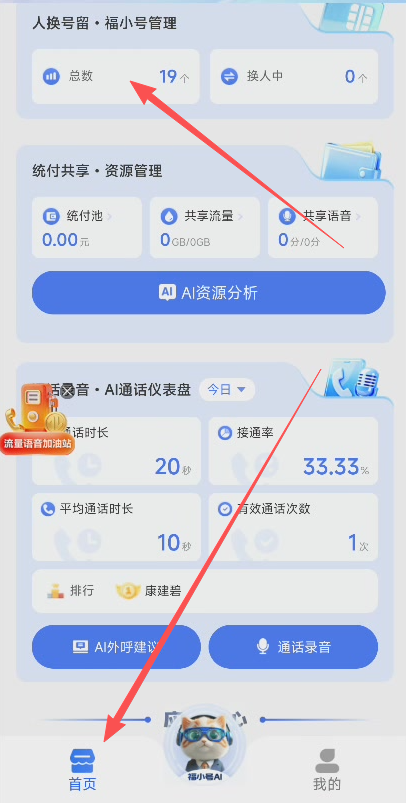Open the 换人中 card
Viewport: 406px width, 803px height.
(x=294, y=77)
